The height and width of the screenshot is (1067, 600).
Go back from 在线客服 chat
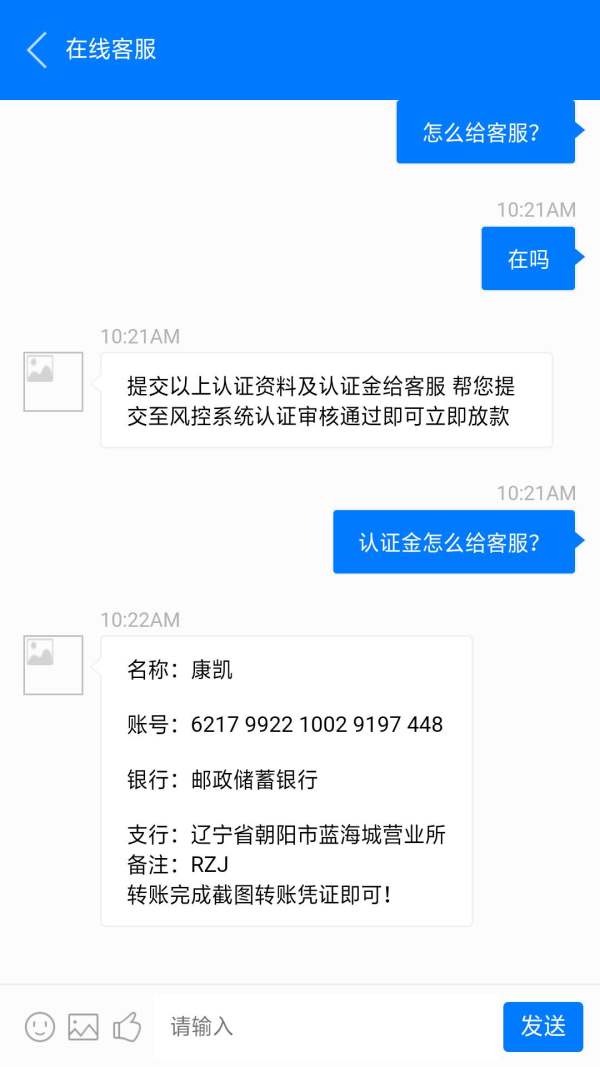point(37,50)
